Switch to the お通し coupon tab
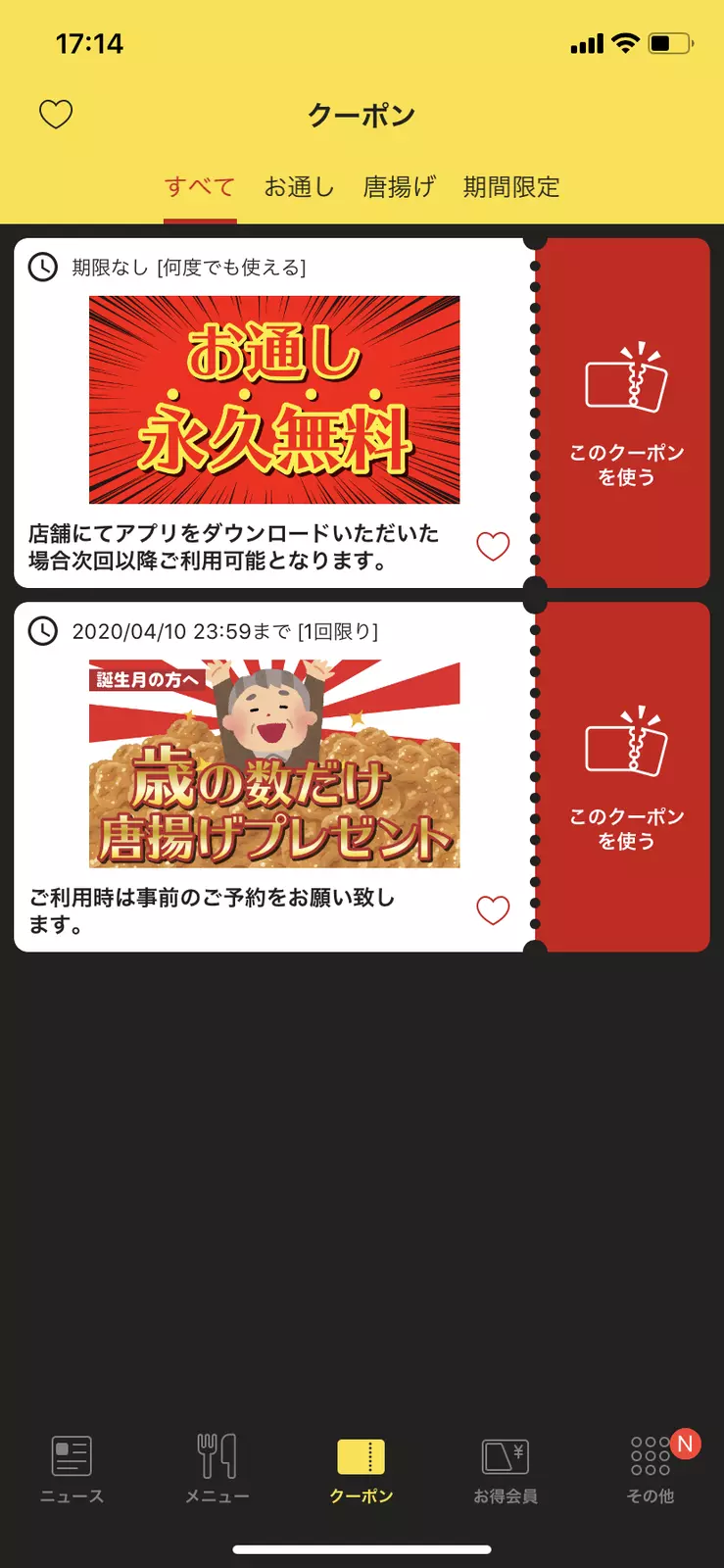Screen dimensions: 724x1568 tap(299, 187)
